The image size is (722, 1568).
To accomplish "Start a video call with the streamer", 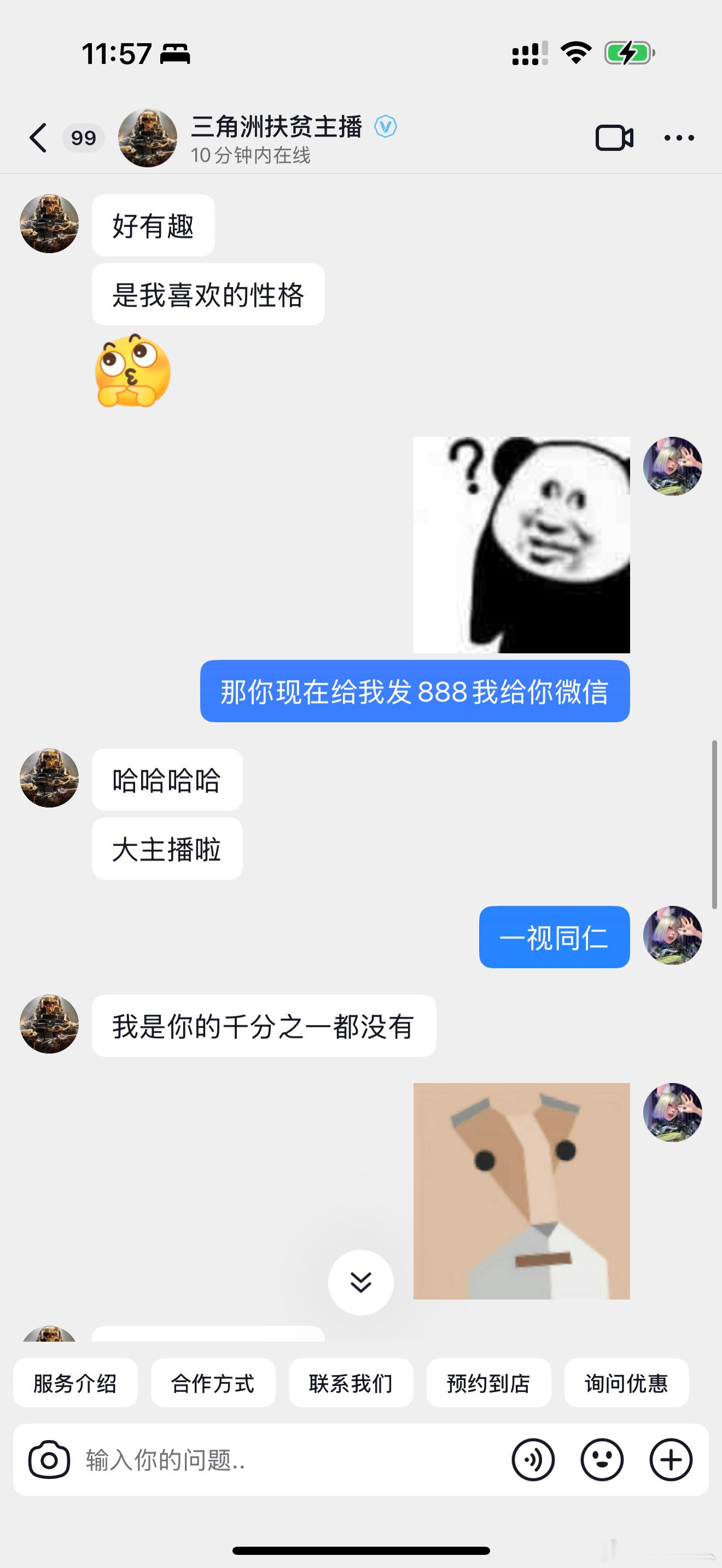I will 613,138.
